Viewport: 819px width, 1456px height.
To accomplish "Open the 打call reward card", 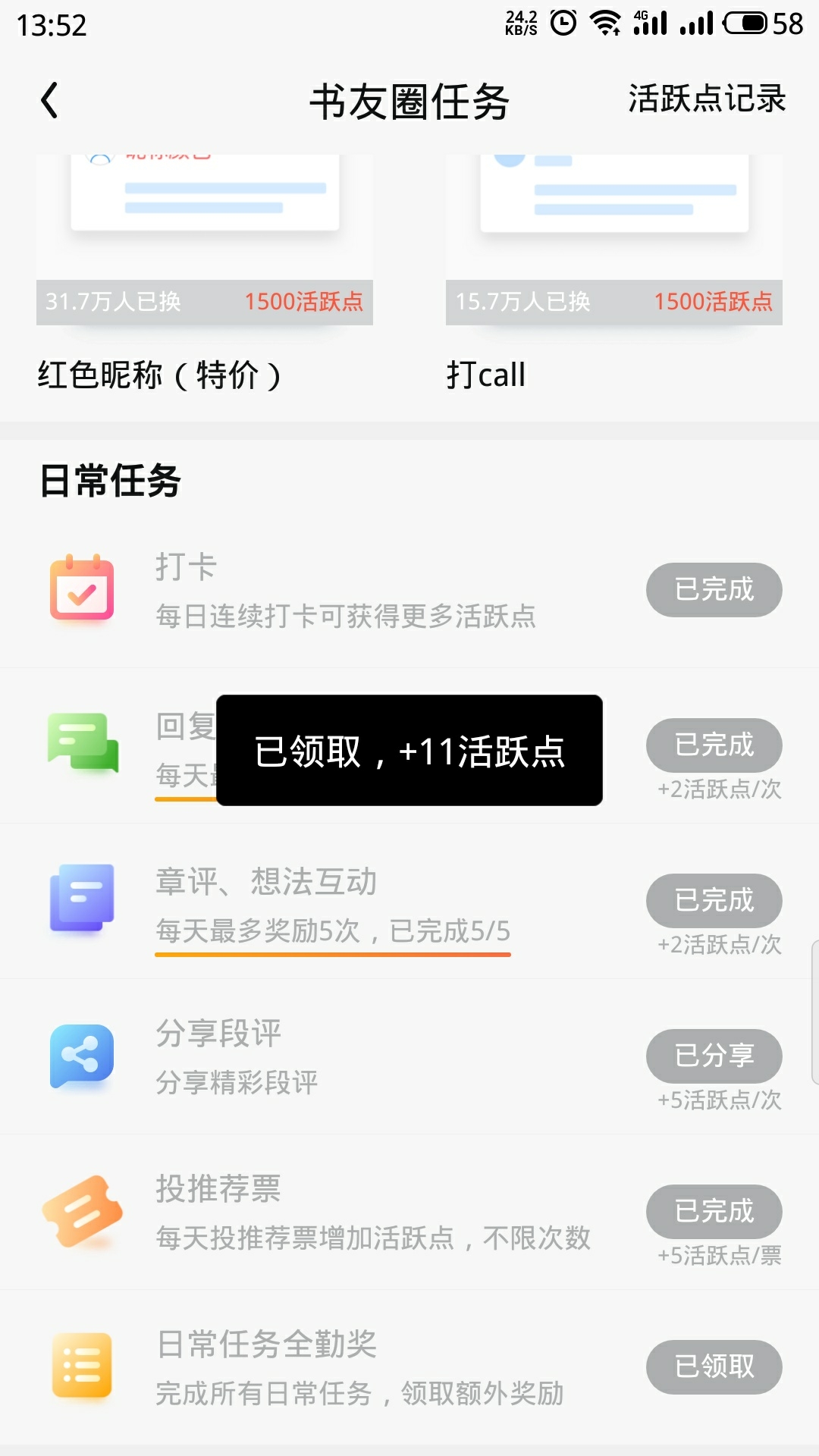I will pyautogui.click(x=614, y=275).
